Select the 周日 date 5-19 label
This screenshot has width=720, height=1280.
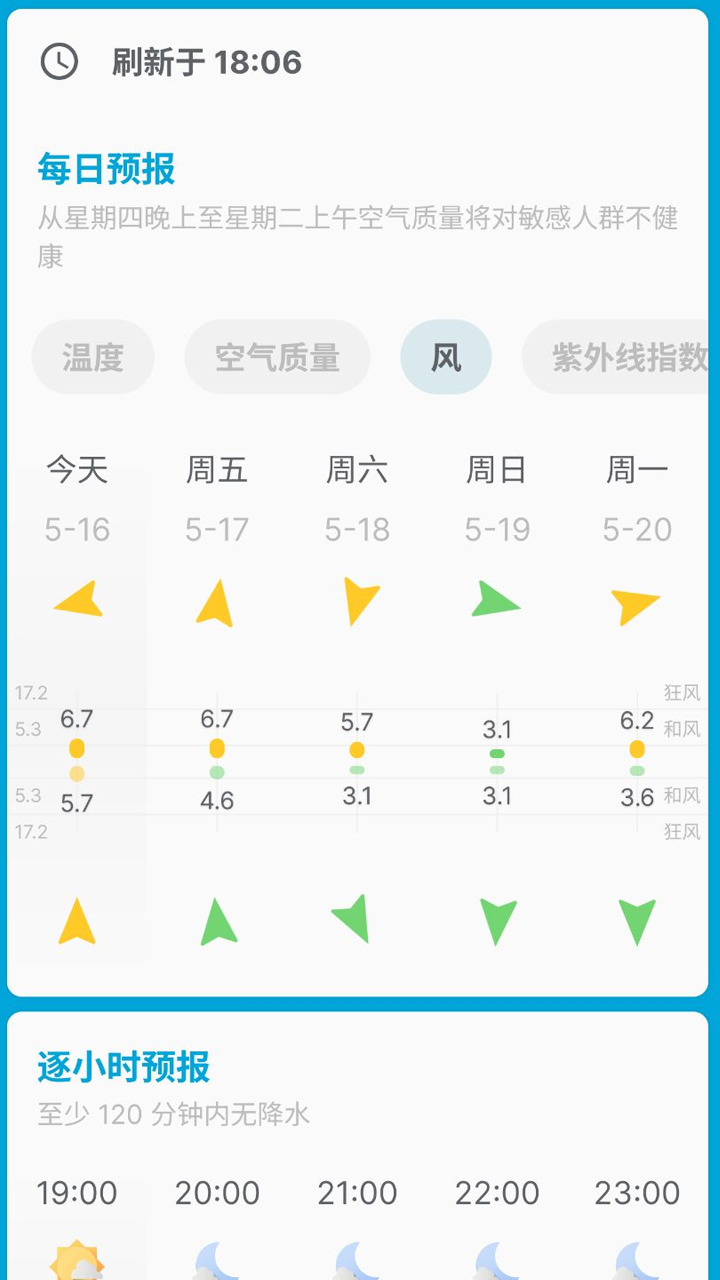pos(497,529)
